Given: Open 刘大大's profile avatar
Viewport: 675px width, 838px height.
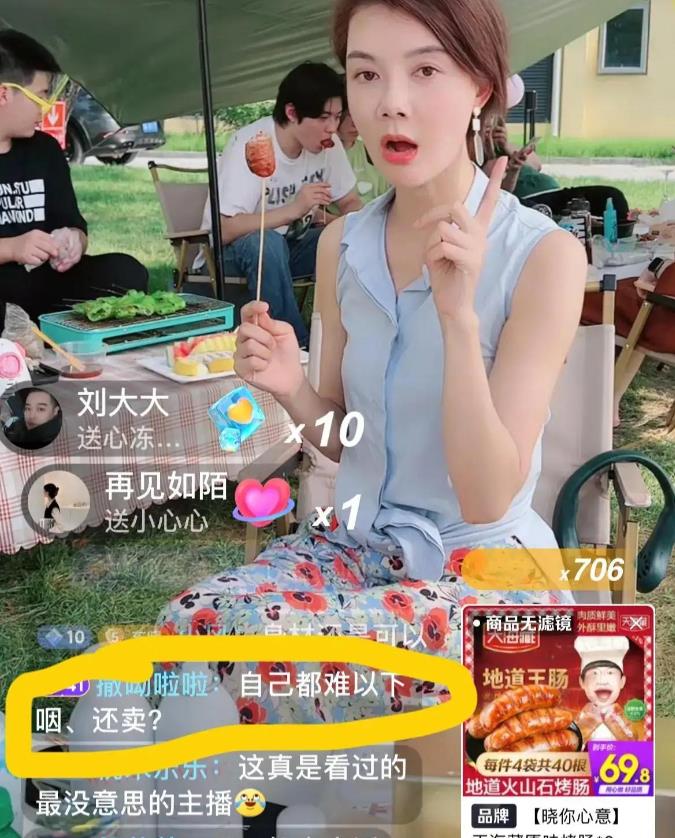Looking at the screenshot, I should click(x=30, y=417).
